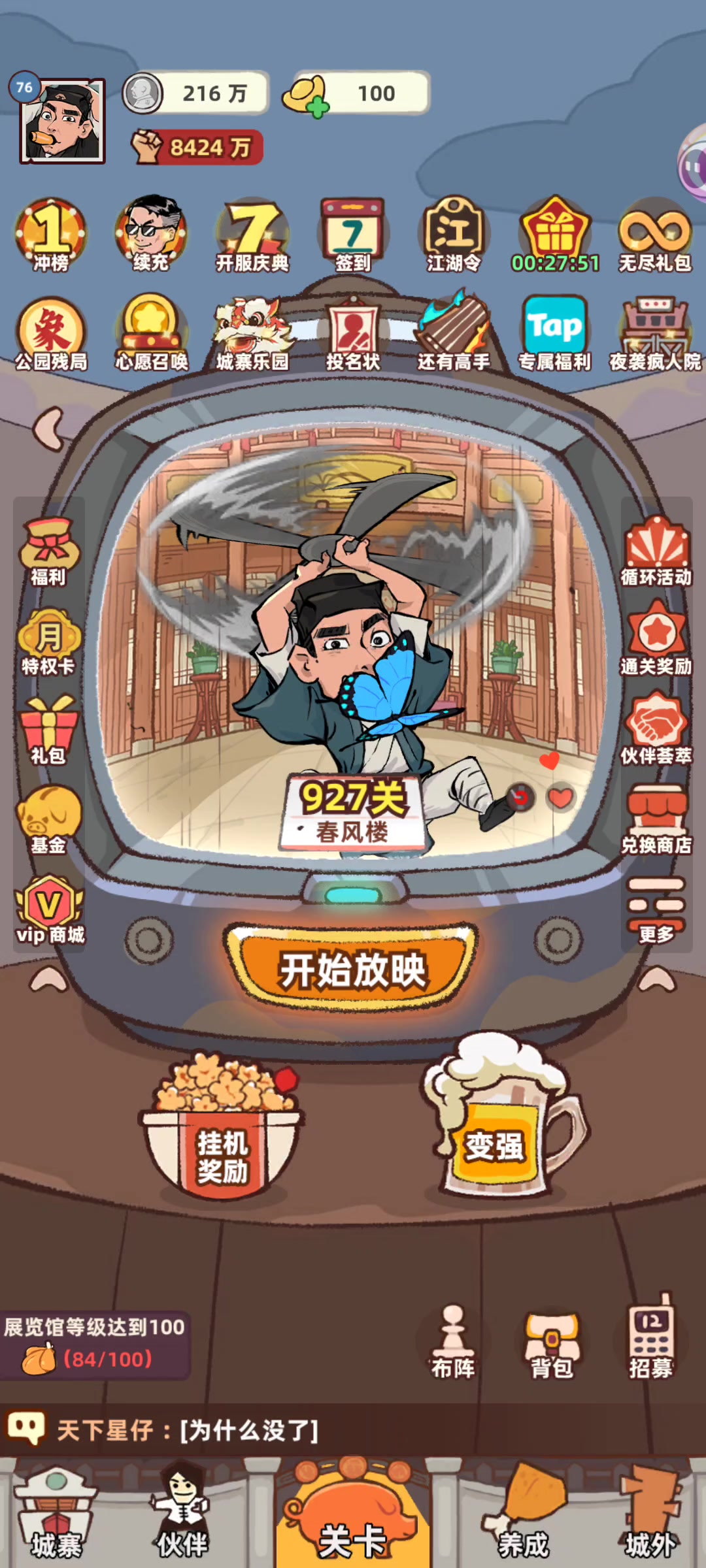This screenshot has width=706, height=1568.
Task: Open the 江湖令 event
Action: tap(454, 235)
